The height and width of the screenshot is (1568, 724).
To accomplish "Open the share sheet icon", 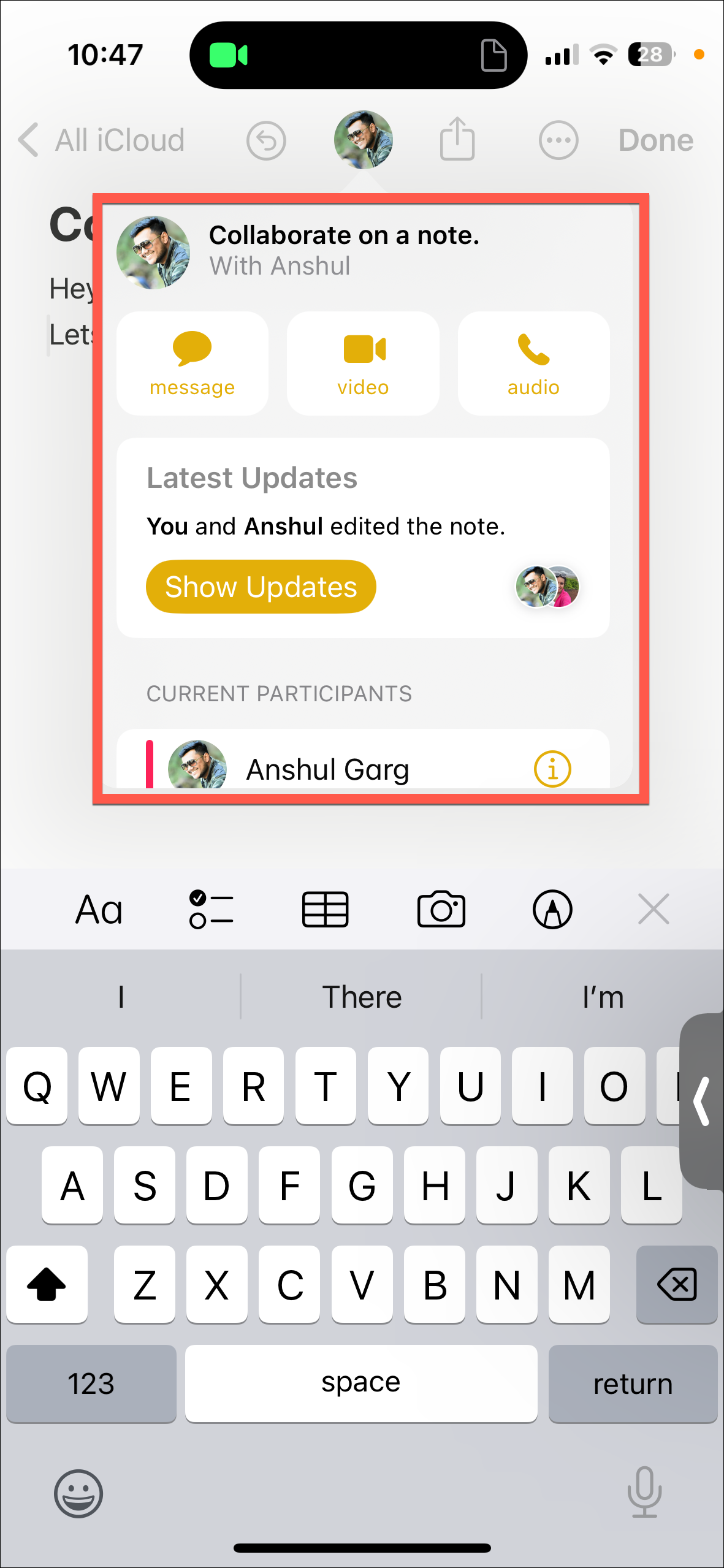I will (457, 140).
